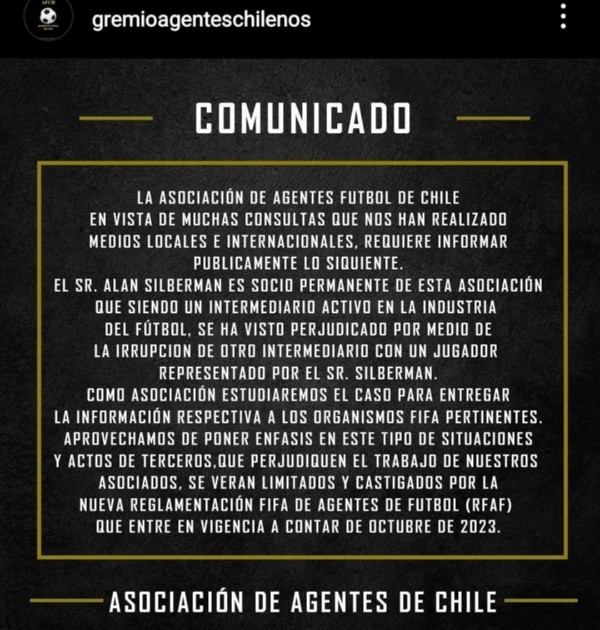
Task: Open the post's three-dot options menu
Action: point(564,17)
